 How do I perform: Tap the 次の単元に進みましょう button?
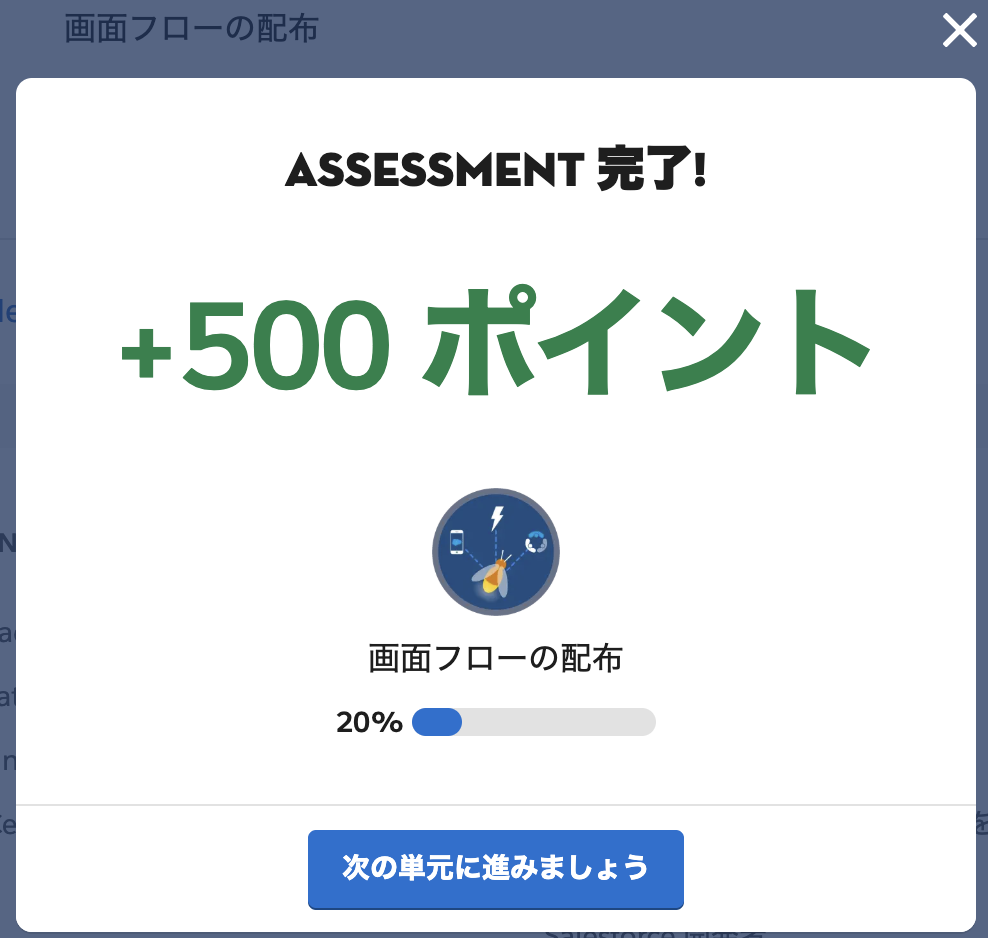pyautogui.click(x=495, y=868)
